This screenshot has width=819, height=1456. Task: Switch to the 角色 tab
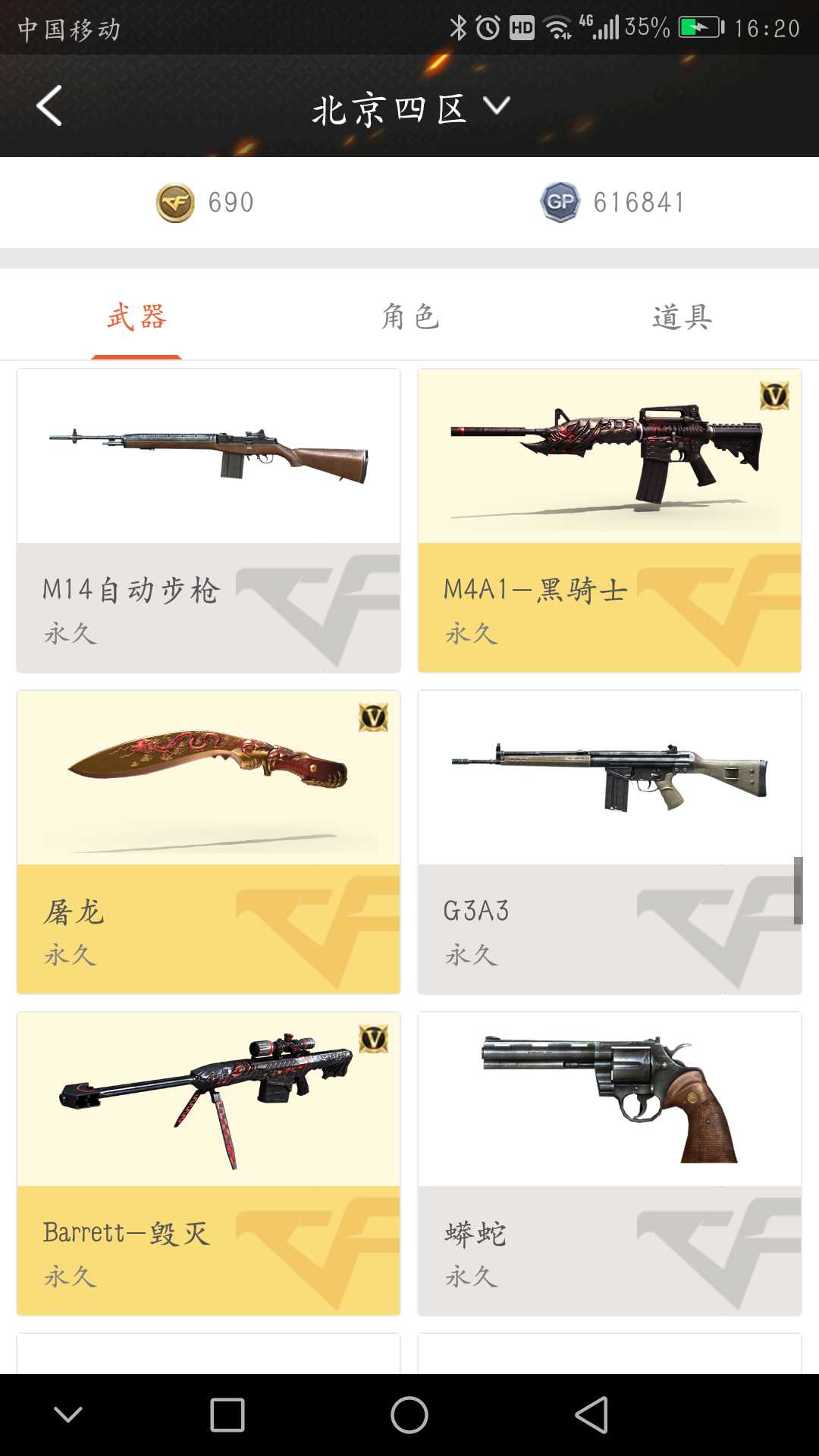409,317
